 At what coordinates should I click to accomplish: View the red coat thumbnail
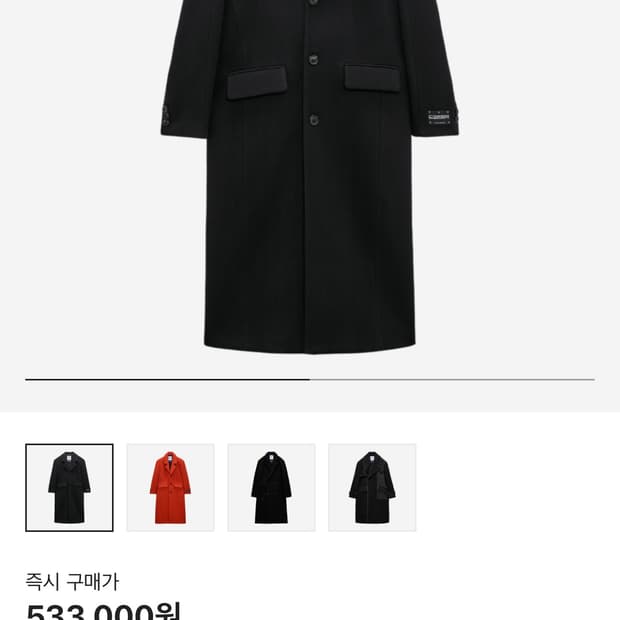170,487
